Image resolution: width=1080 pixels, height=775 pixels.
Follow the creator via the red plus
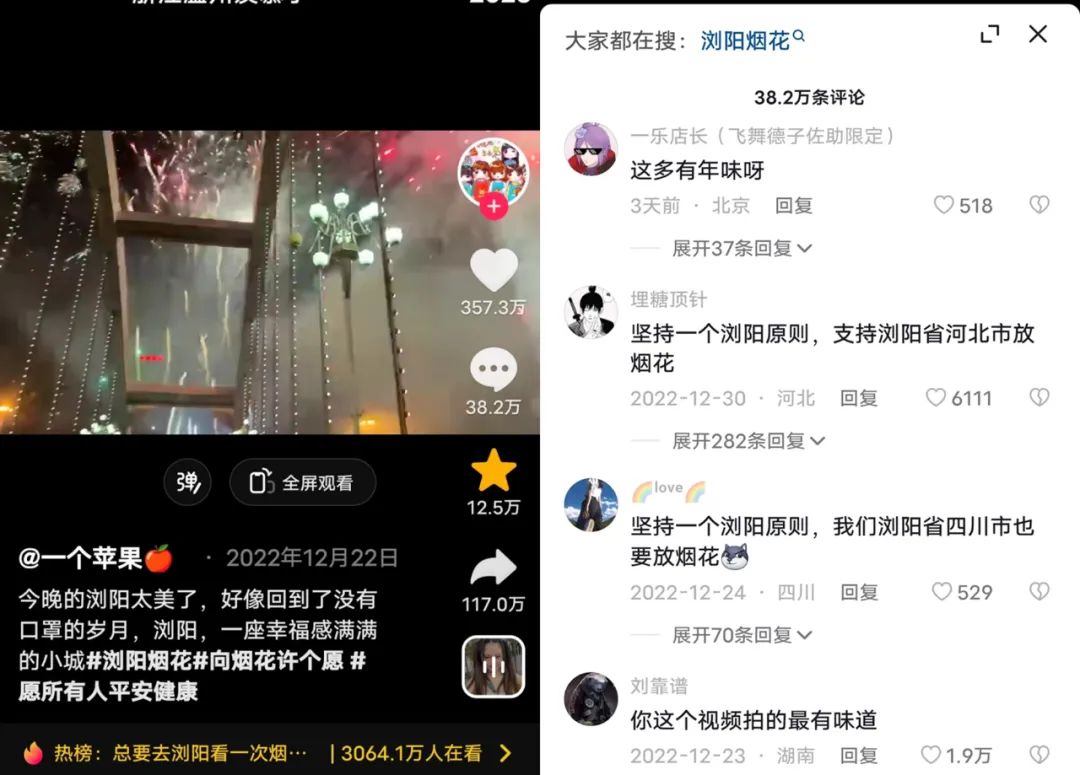coord(493,207)
